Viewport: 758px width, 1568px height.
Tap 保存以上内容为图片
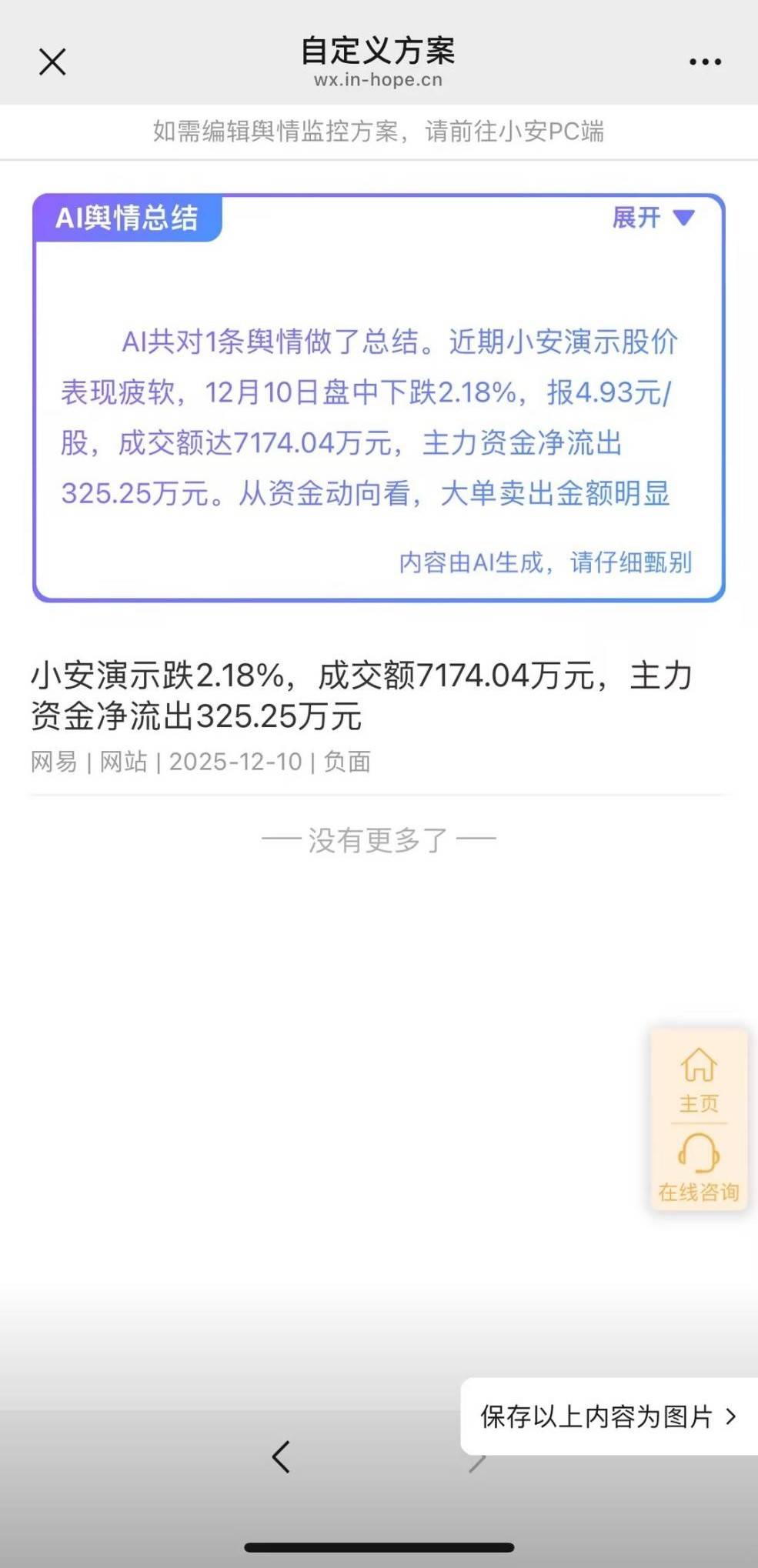(x=608, y=1416)
